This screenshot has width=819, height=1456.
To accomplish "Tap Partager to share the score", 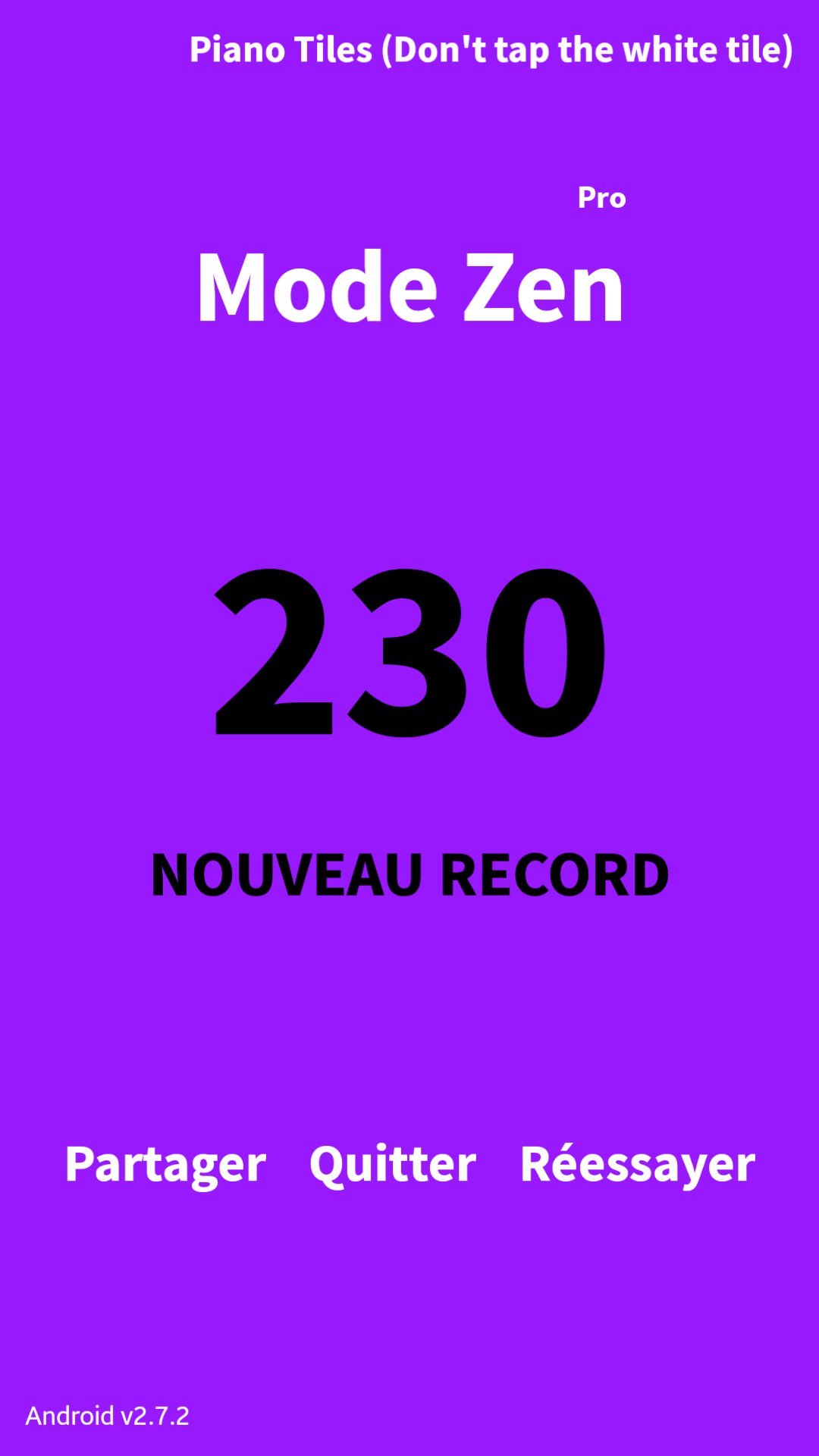I will pyautogui.click(x=165, y=1164).
